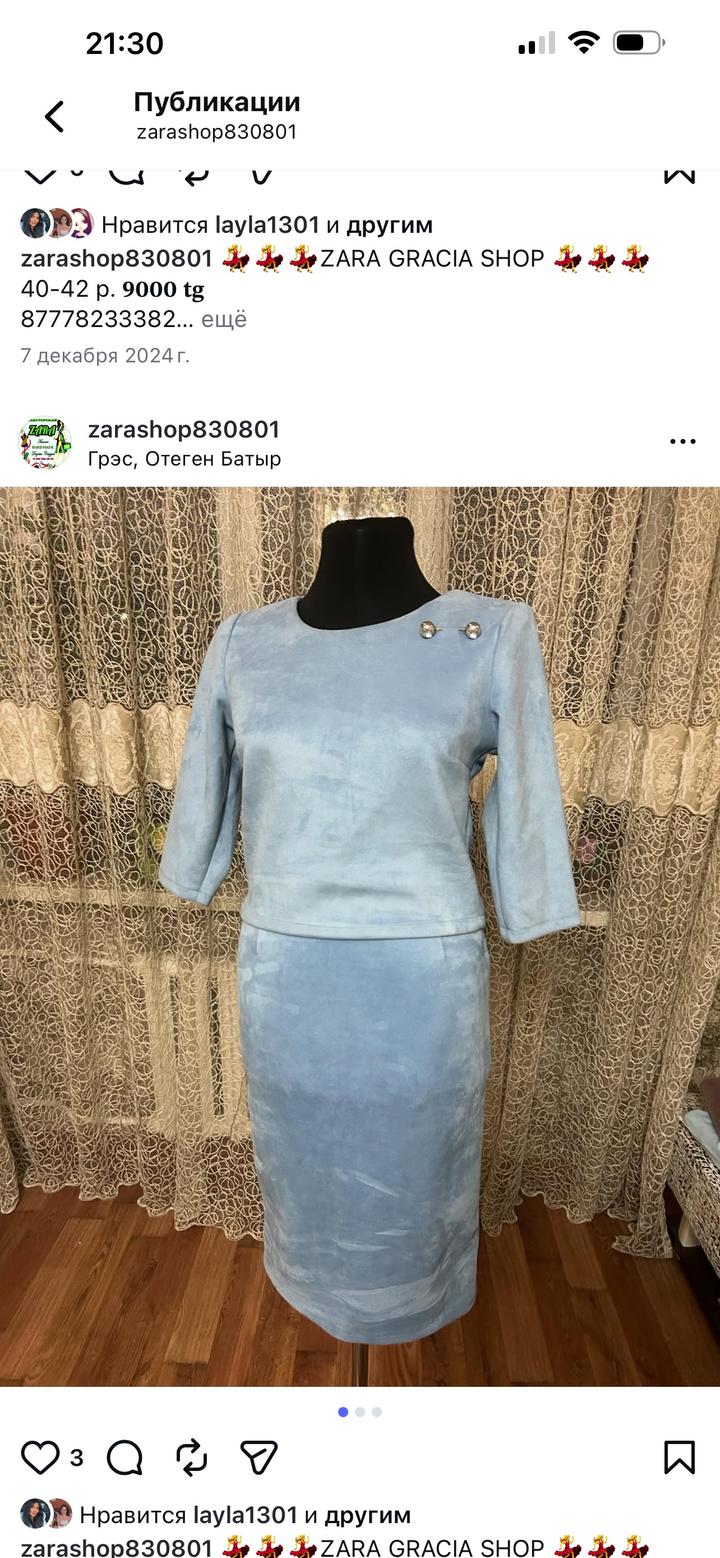This screenshot has width=720, height=1558.
Task: Bookmark the blue suit post
Action: [x=679, y=1457]
